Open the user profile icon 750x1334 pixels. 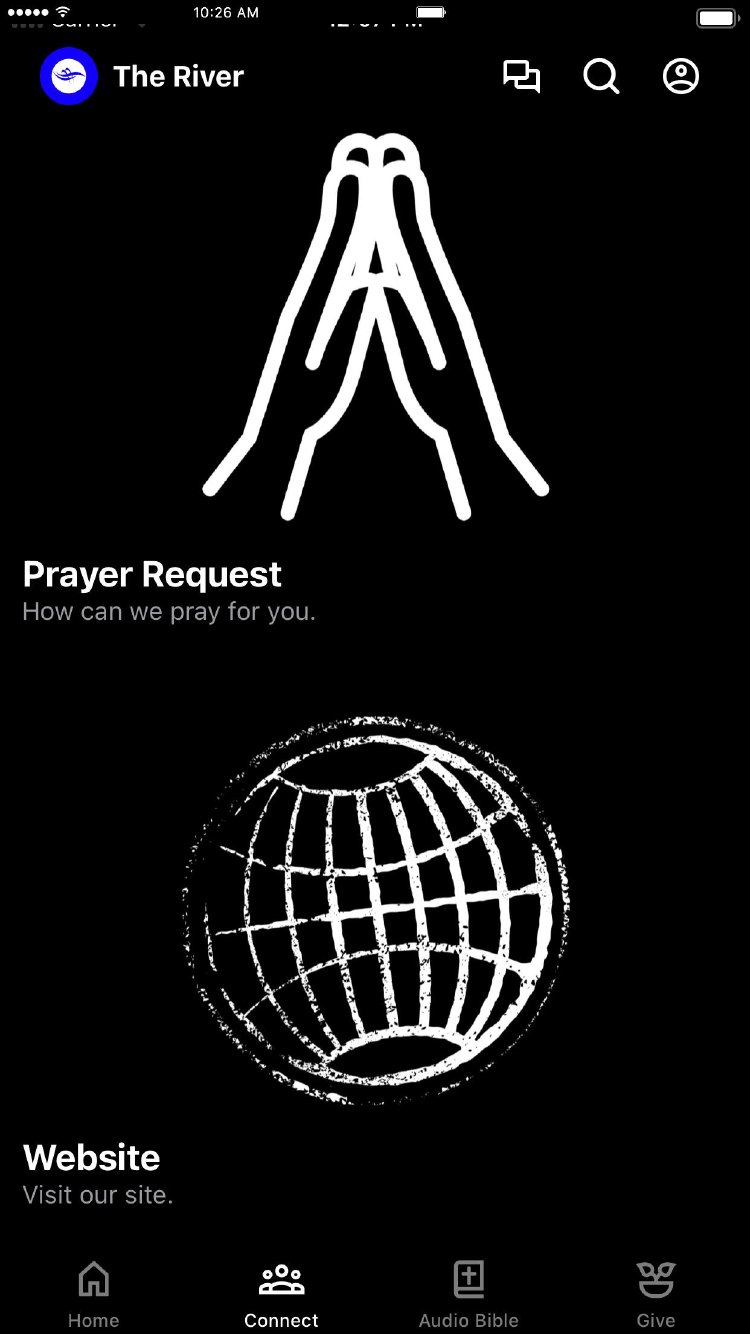tap(681, 77)
